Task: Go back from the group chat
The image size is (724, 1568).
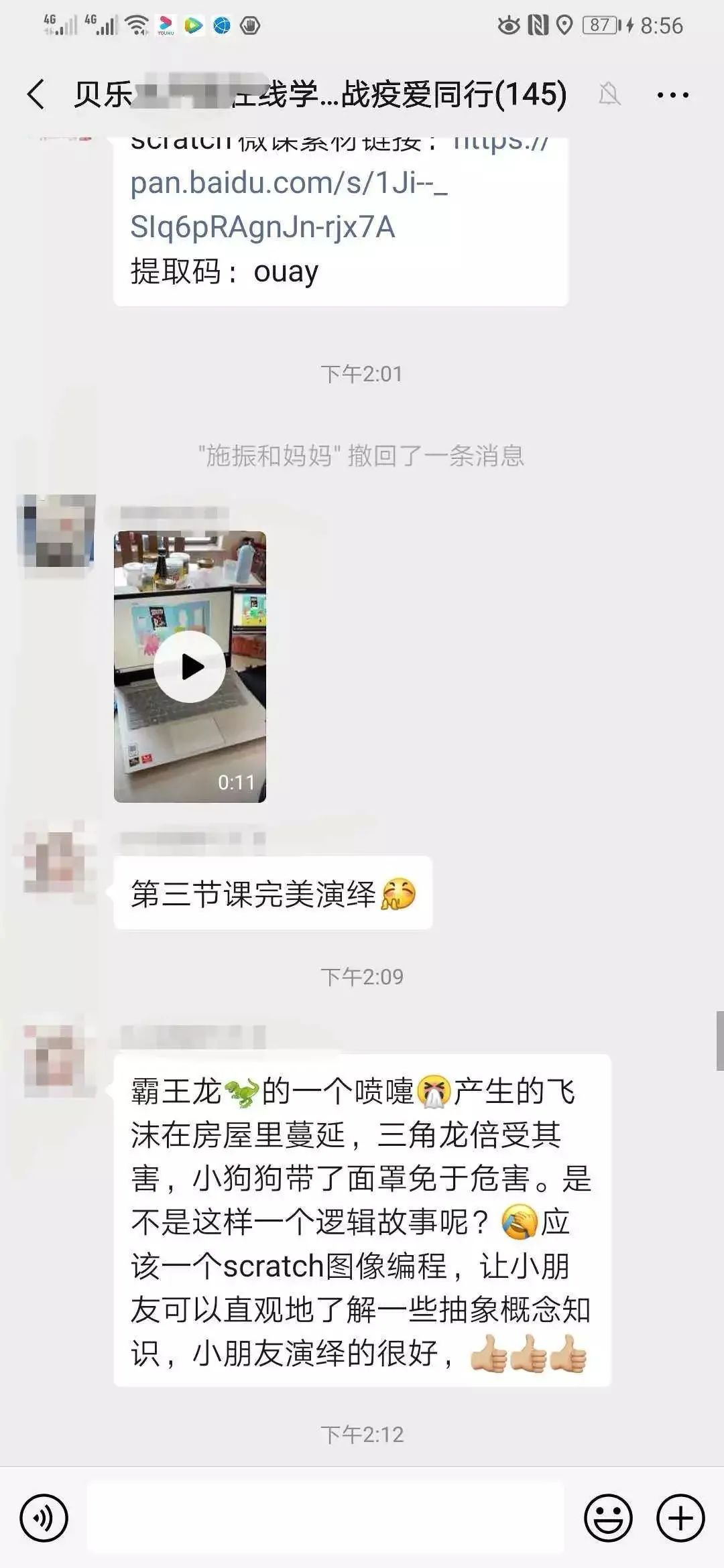Action: pyautogui.click(x=36, y=94)
